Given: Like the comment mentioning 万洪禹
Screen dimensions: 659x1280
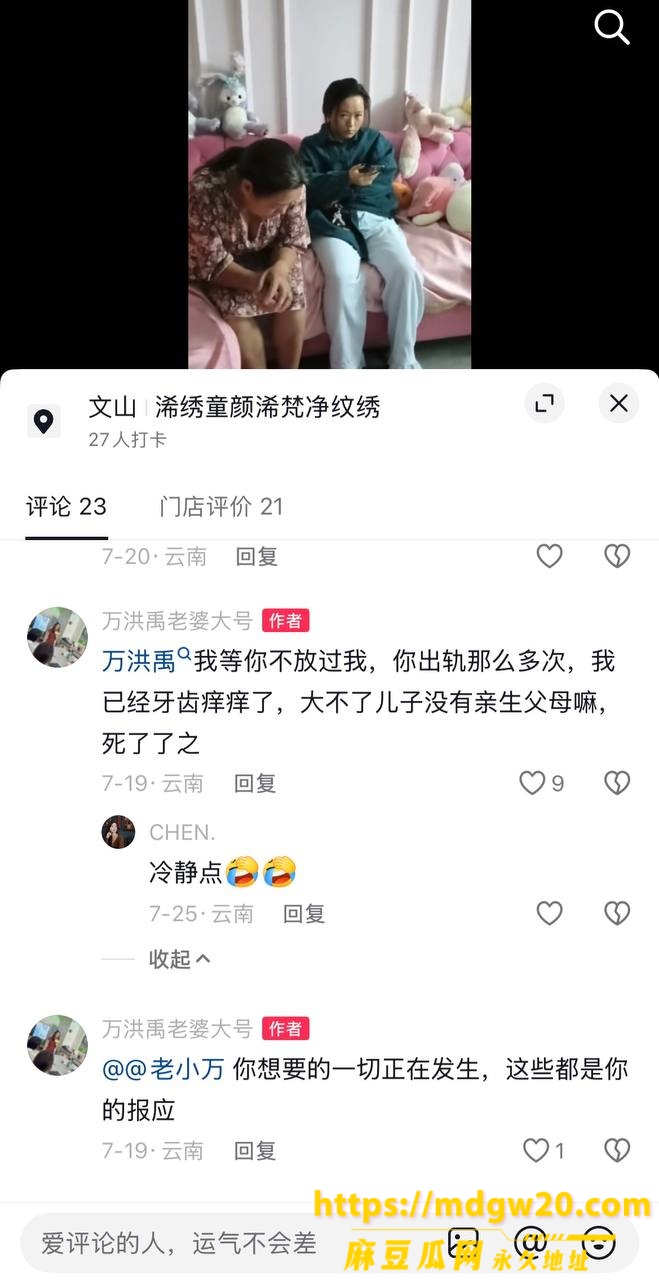Looking at the screenshot, I should (x=532, y=783).
